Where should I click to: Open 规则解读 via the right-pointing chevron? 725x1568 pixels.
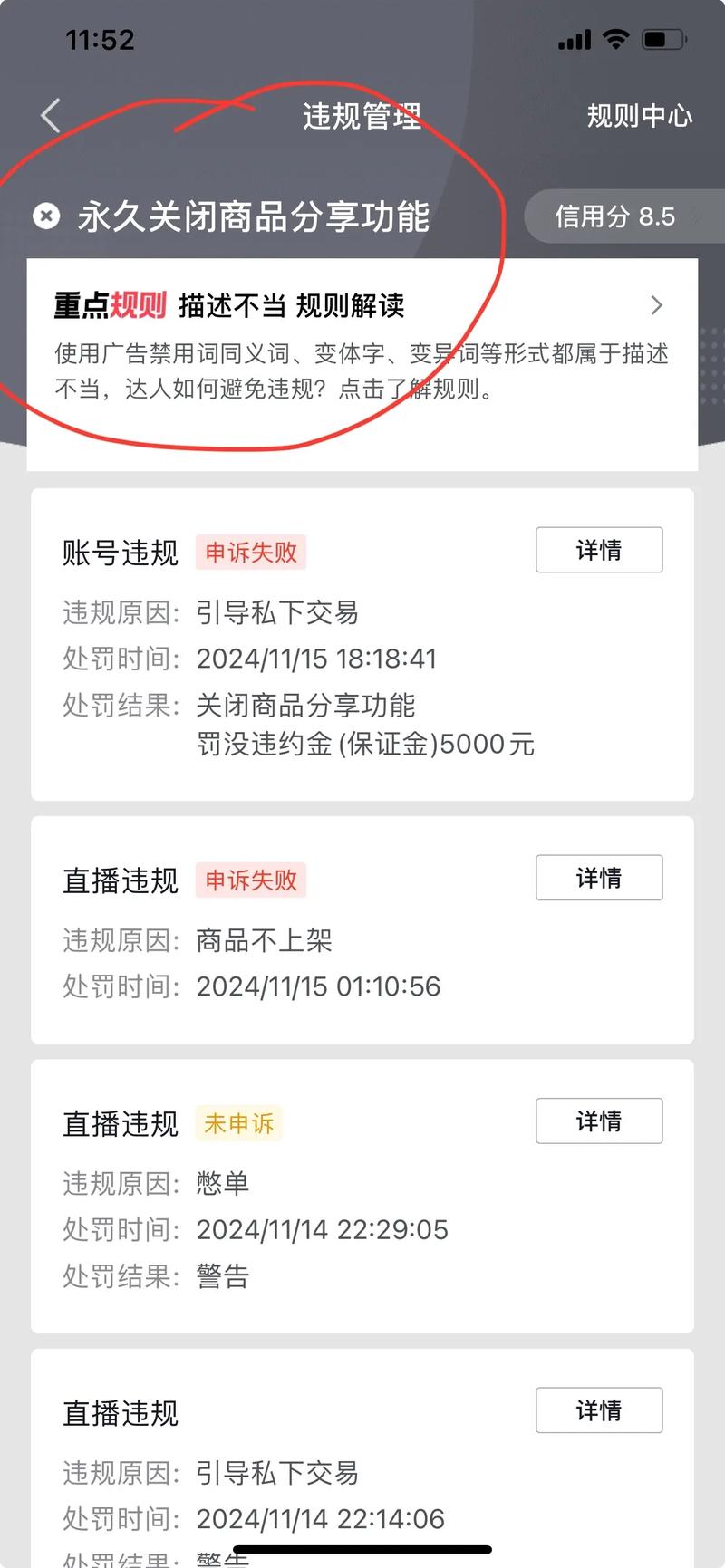click(657, 305)
